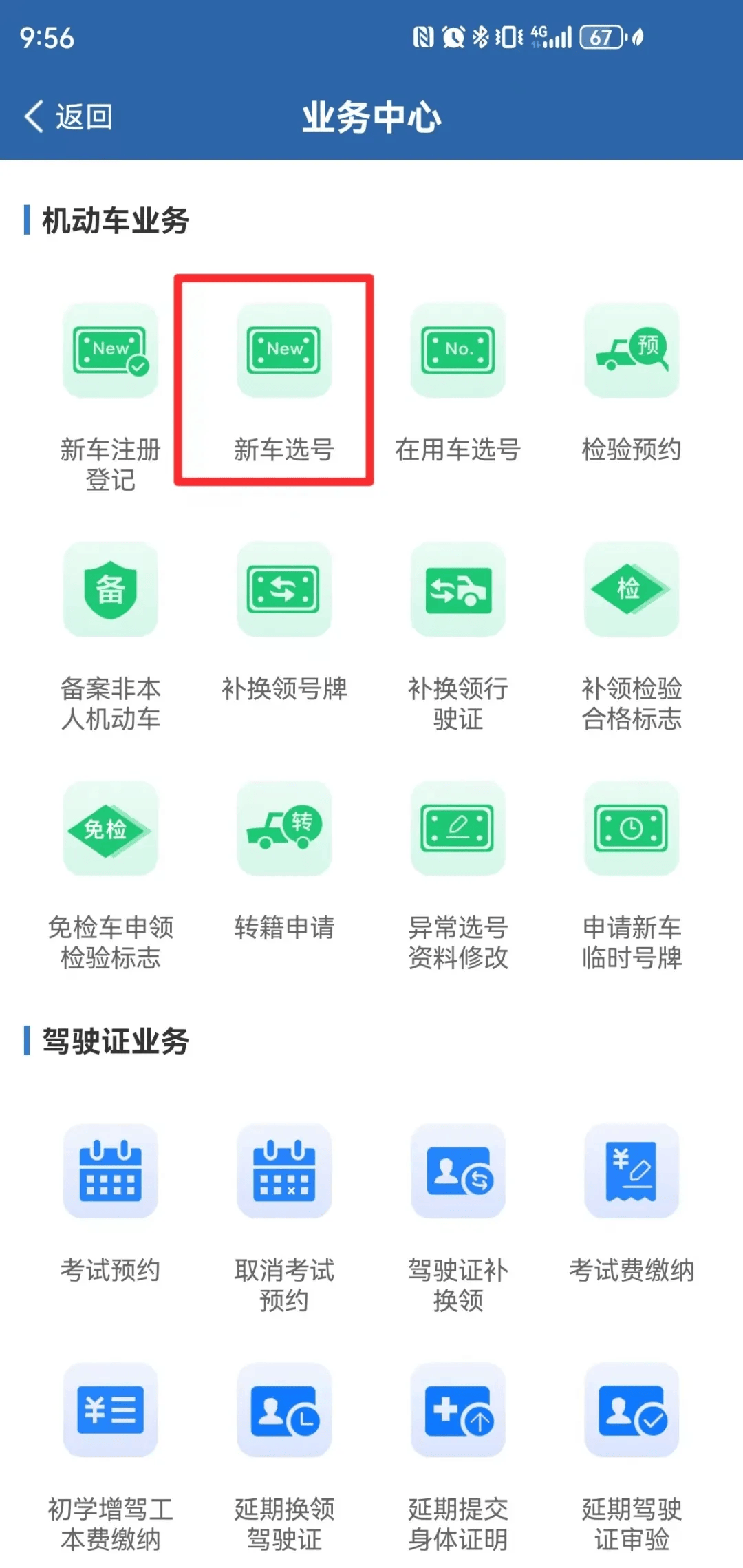Open 备案非本人机动车
The height and width of the screenshot is (1568, 743).
point(111,590)
